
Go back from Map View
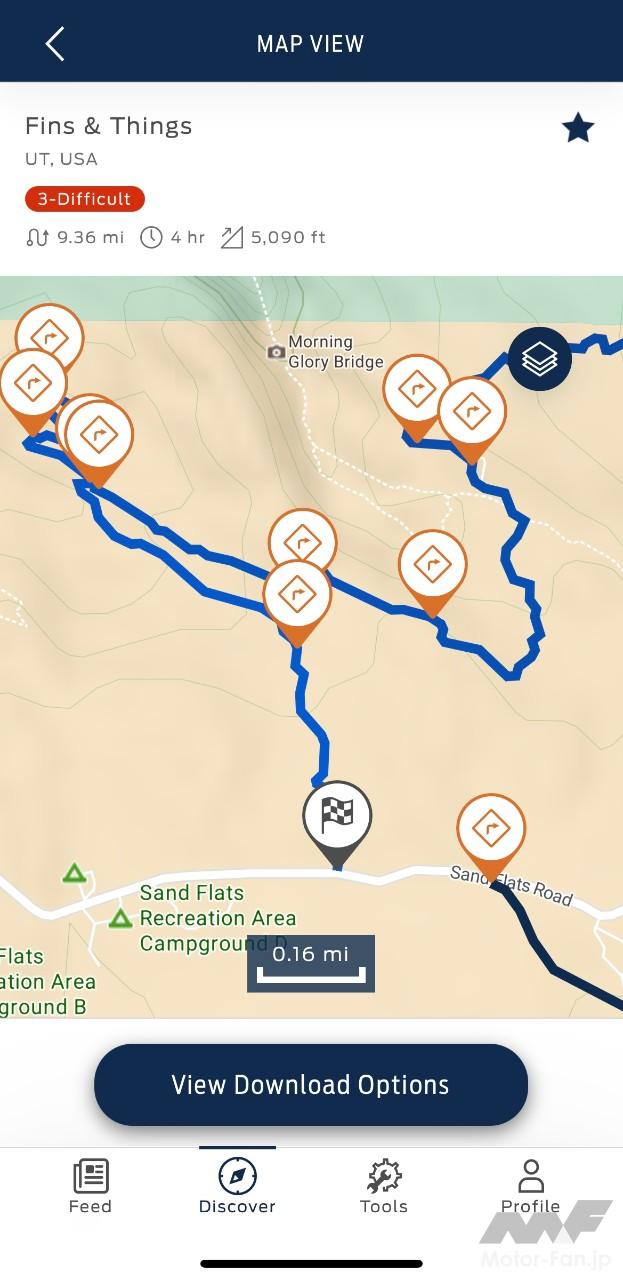(x=55, y=44)
